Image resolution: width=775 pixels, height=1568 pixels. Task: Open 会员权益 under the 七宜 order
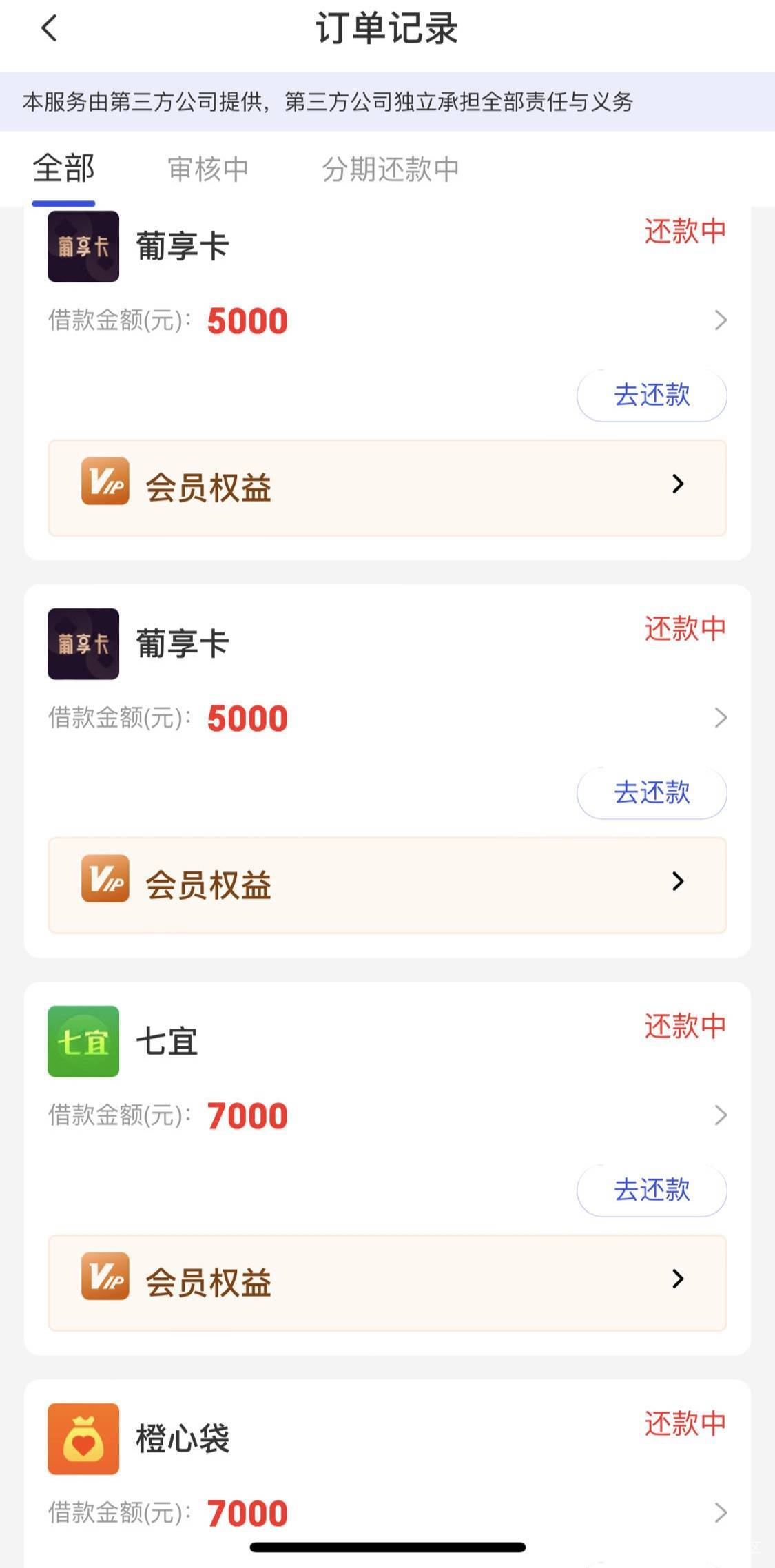pos(387,1283)
